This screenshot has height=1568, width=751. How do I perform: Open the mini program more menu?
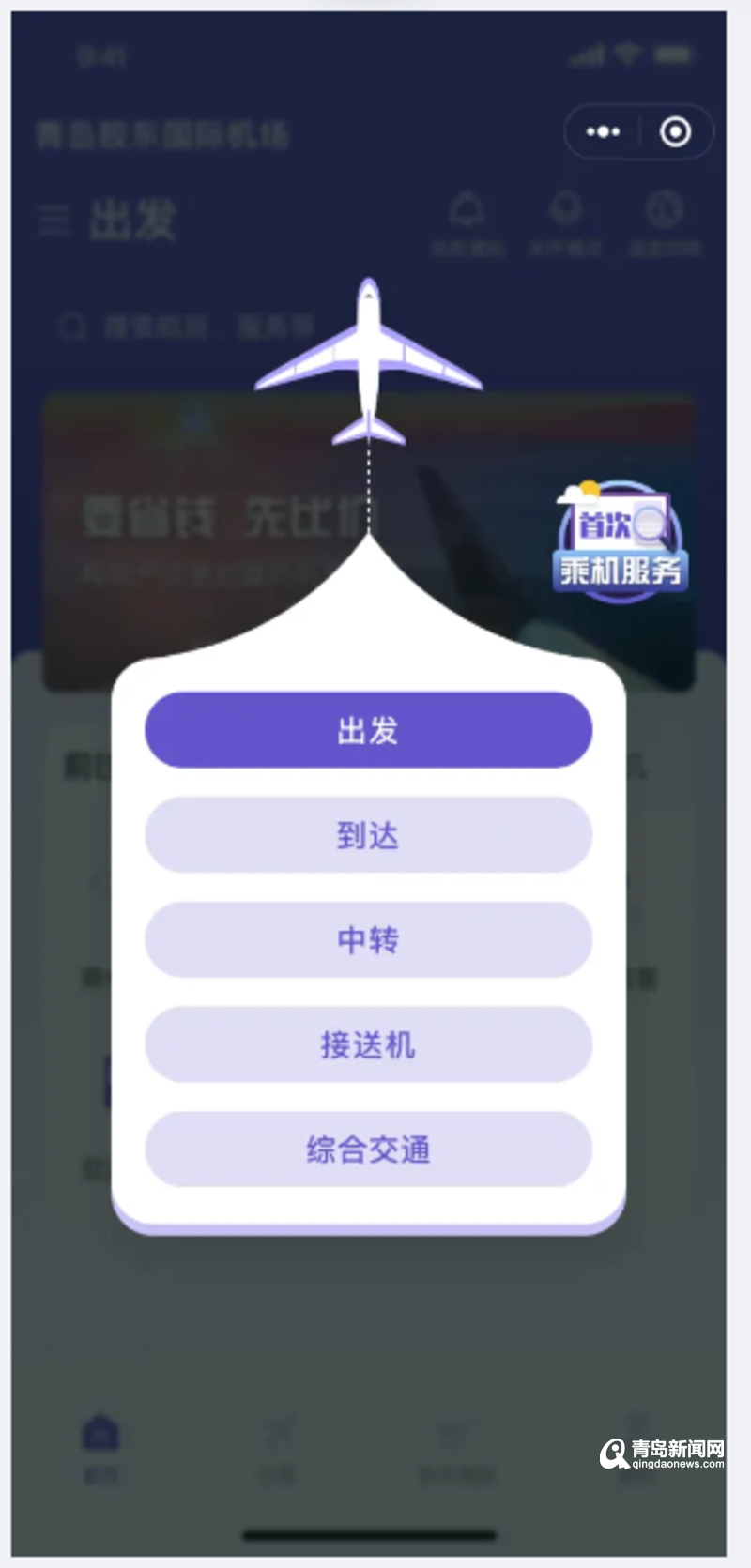[603, 132]
